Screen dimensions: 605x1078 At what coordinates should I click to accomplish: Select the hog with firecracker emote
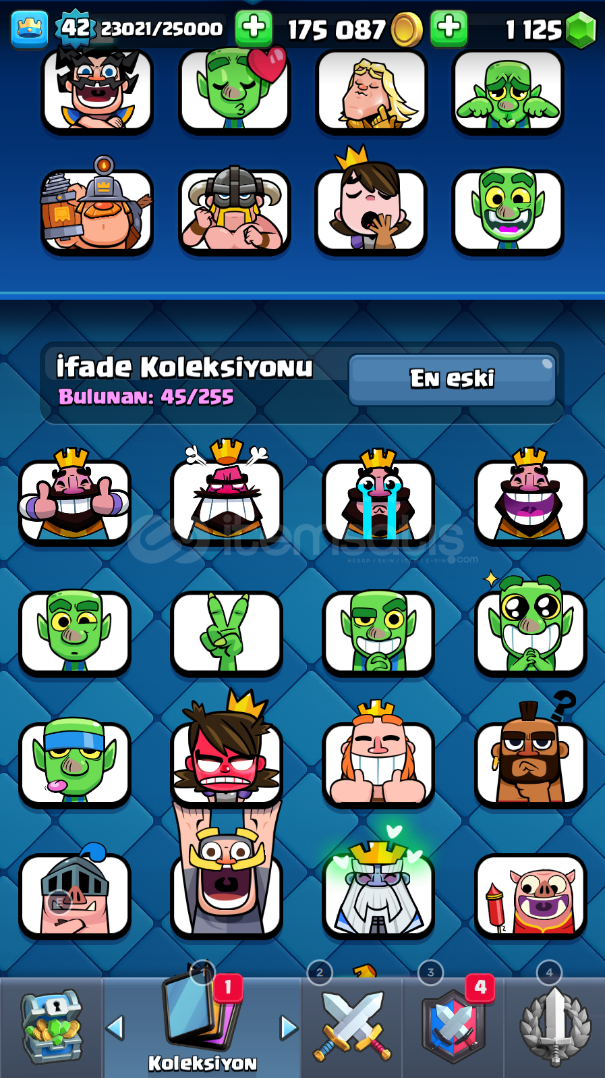click(530, 894)
